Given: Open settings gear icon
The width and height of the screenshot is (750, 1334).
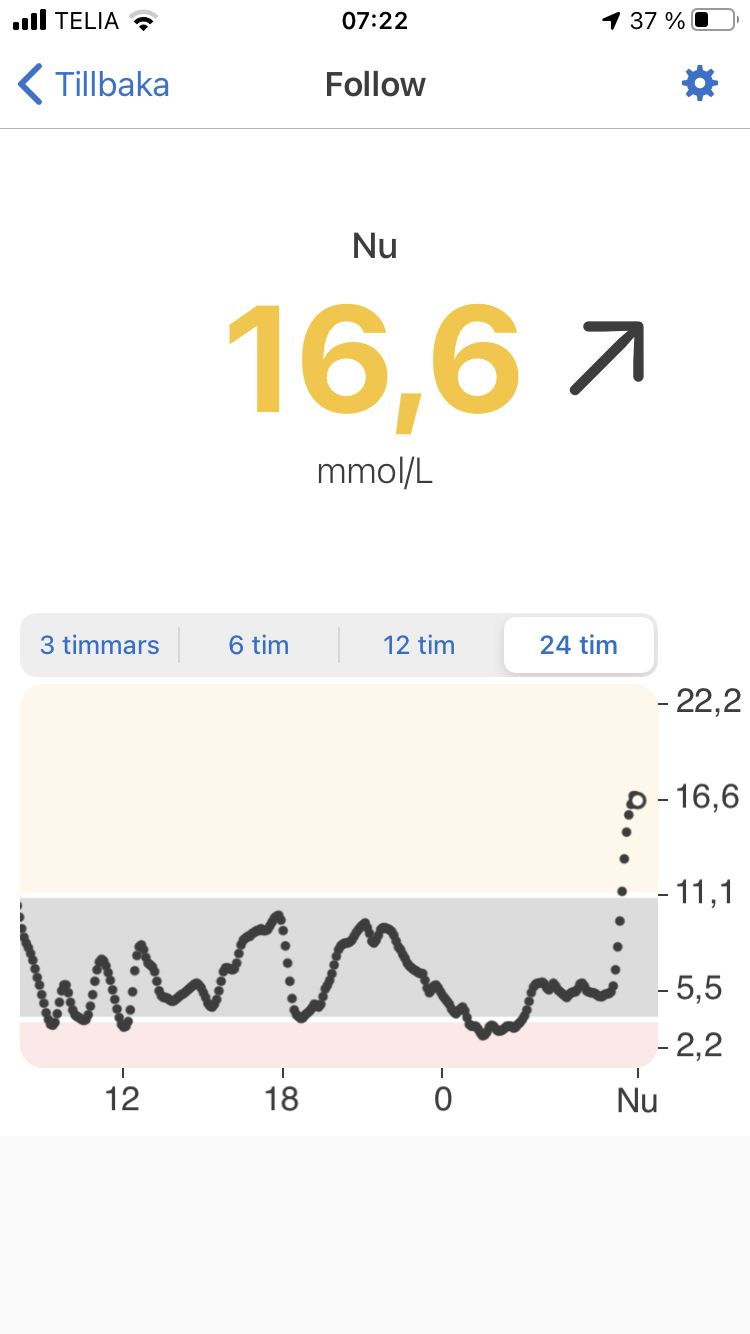Looking at the screenshot, I should click(699, 84).
